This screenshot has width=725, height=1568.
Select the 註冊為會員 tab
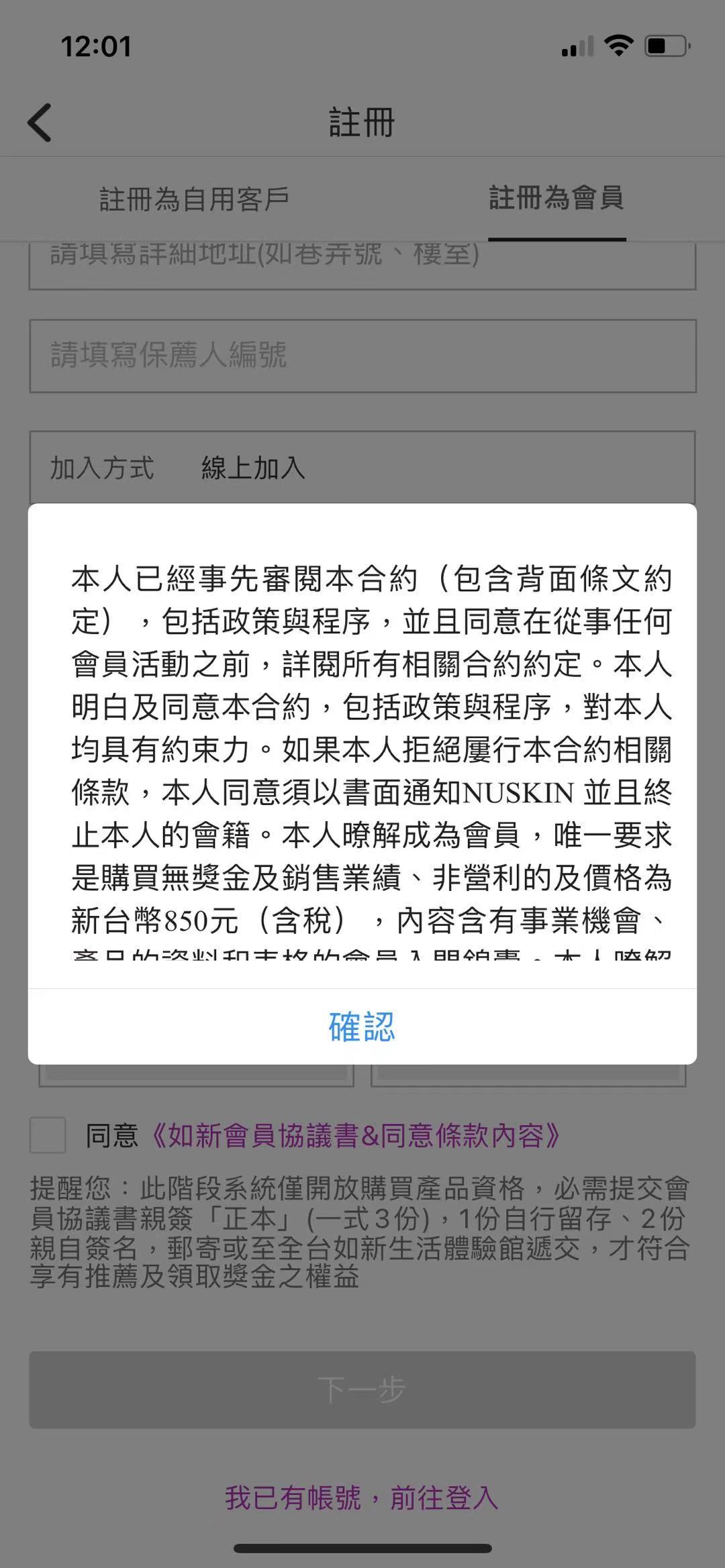tap(557, 199)
